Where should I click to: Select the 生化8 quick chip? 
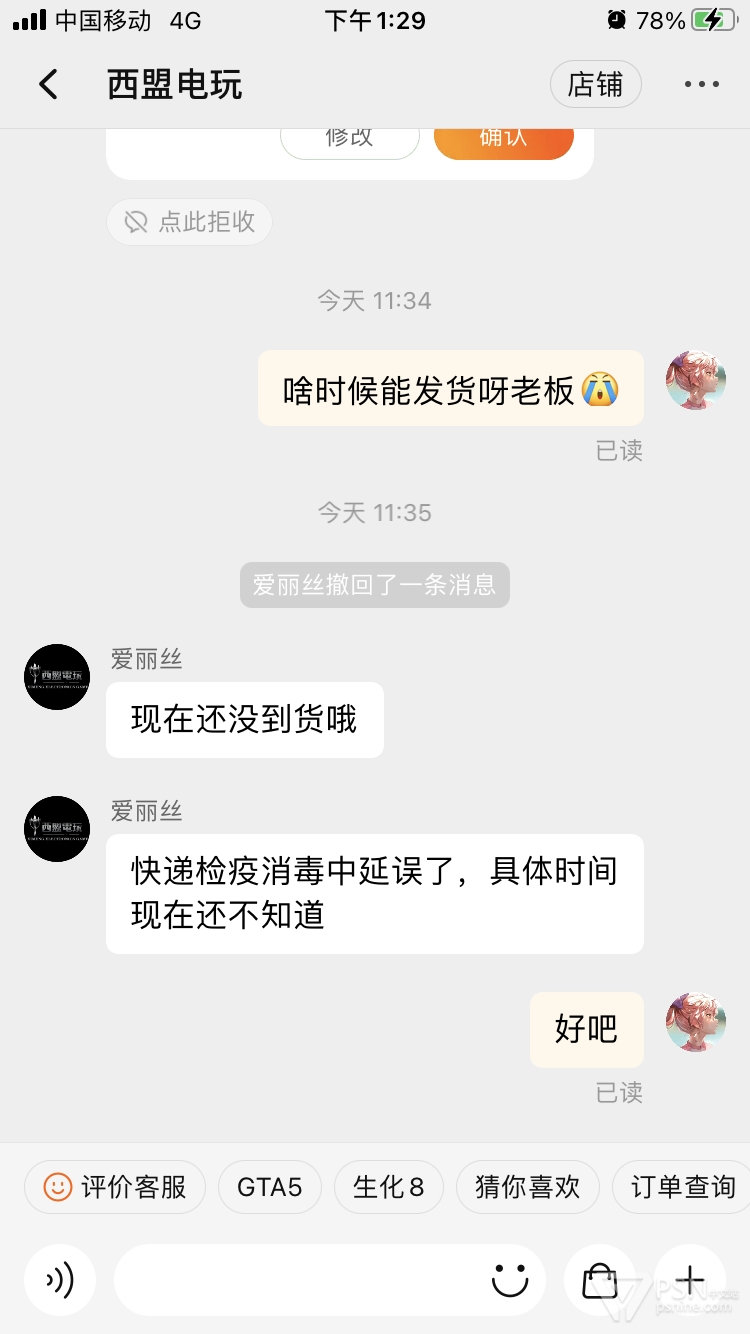tap(389, 1187)
